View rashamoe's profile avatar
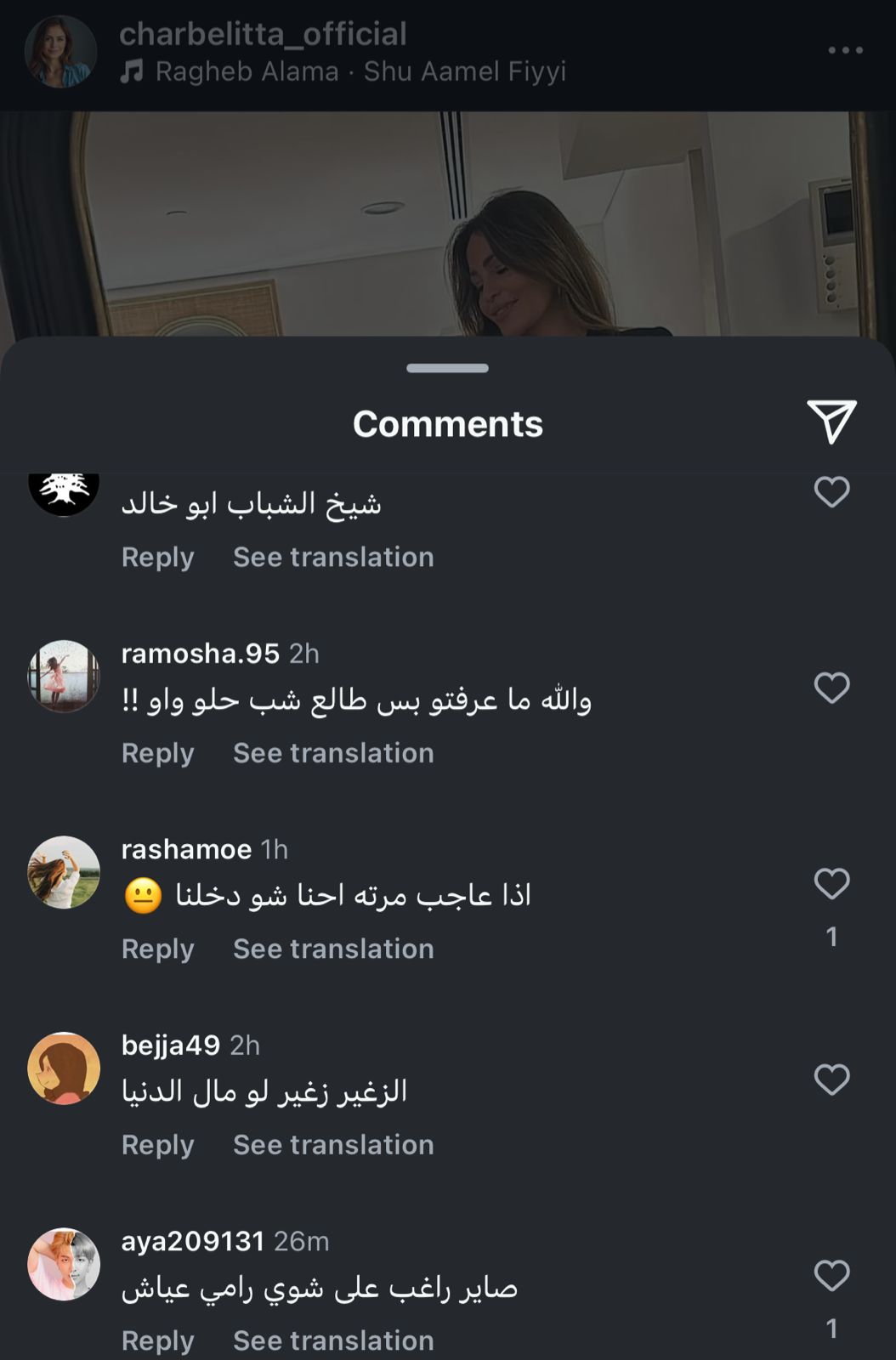Viewport: 896px width, 1360px height. click(x=64, y=872)
